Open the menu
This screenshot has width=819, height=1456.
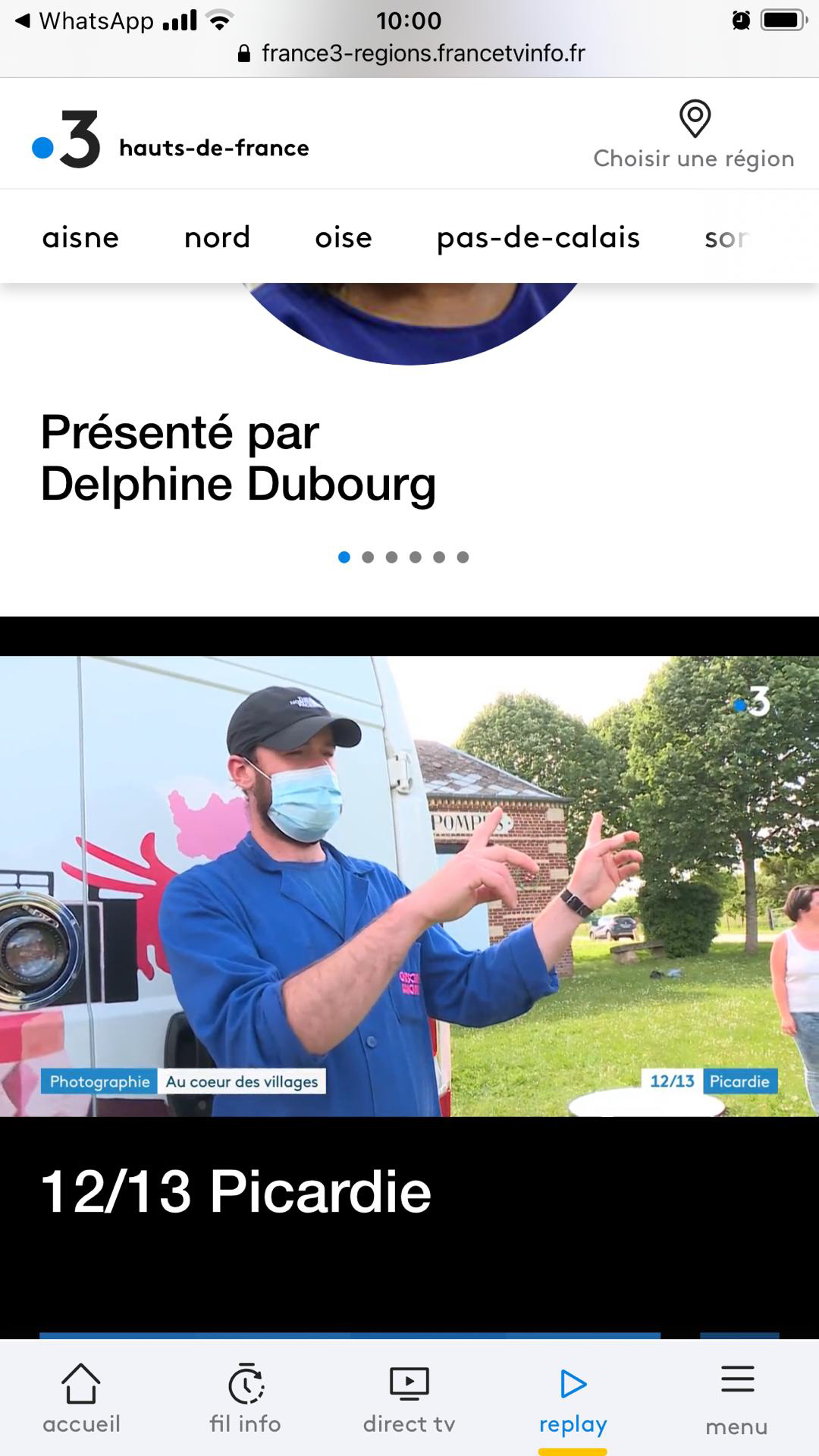coord(736,1399)
